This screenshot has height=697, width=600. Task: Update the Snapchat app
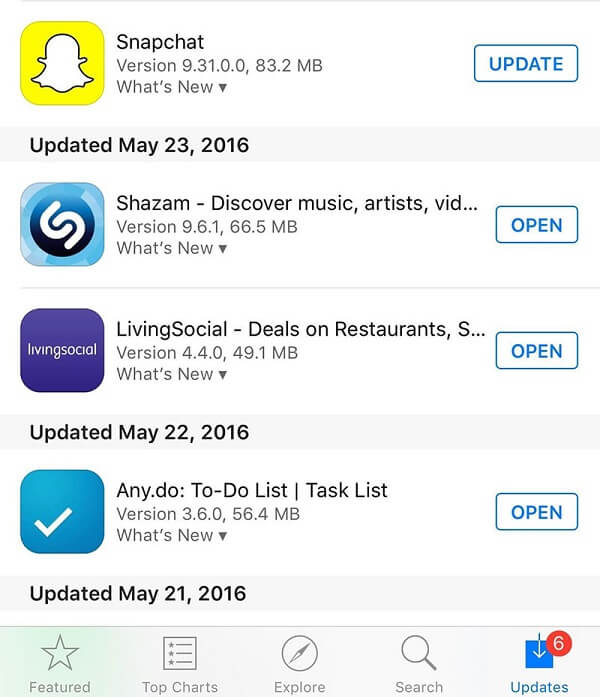(525, 64)
